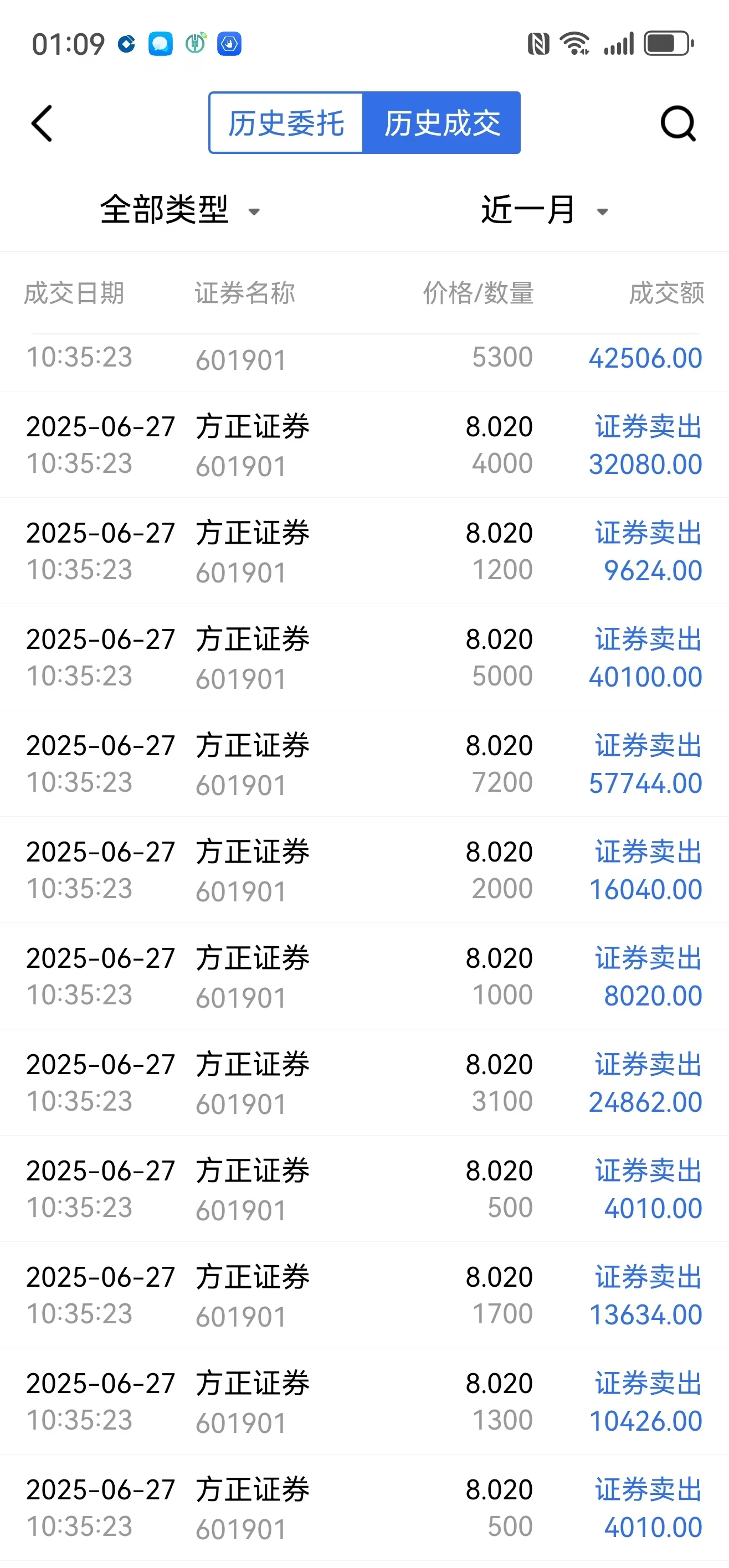Select the 13634.00 trade row

click(x=364, y=1295)
